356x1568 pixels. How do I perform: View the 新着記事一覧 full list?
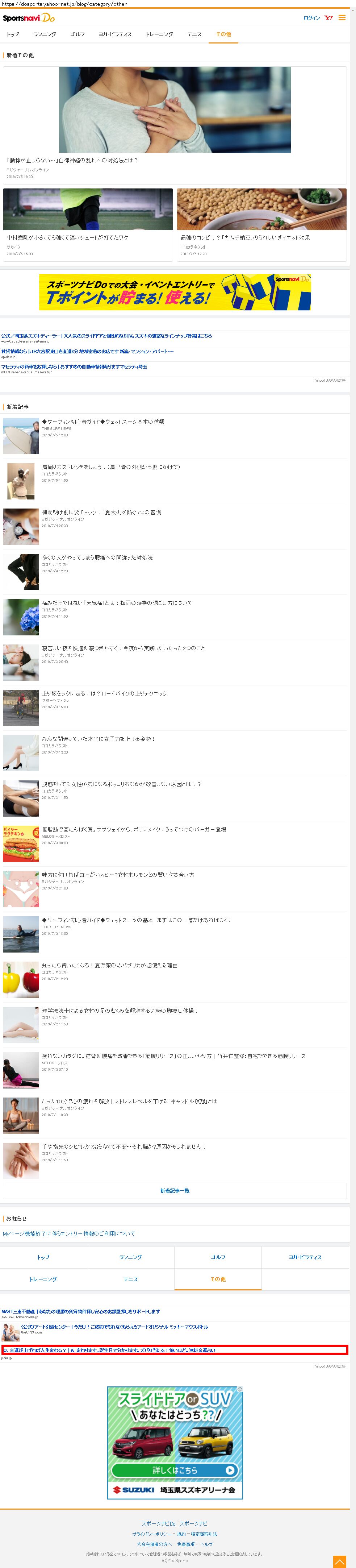pyautogui.click(x=175, y=1191)
